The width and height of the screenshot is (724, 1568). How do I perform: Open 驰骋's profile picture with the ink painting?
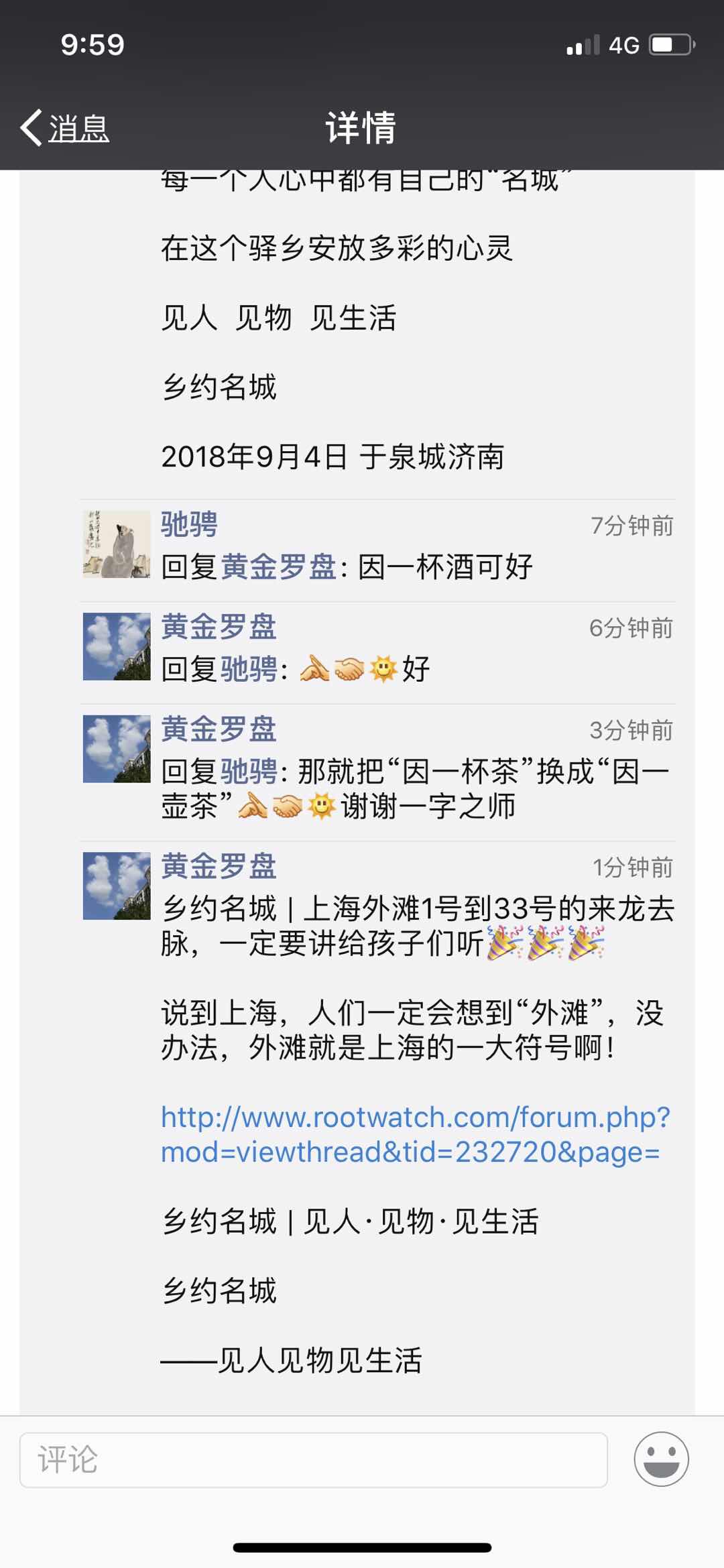point(117,544)
